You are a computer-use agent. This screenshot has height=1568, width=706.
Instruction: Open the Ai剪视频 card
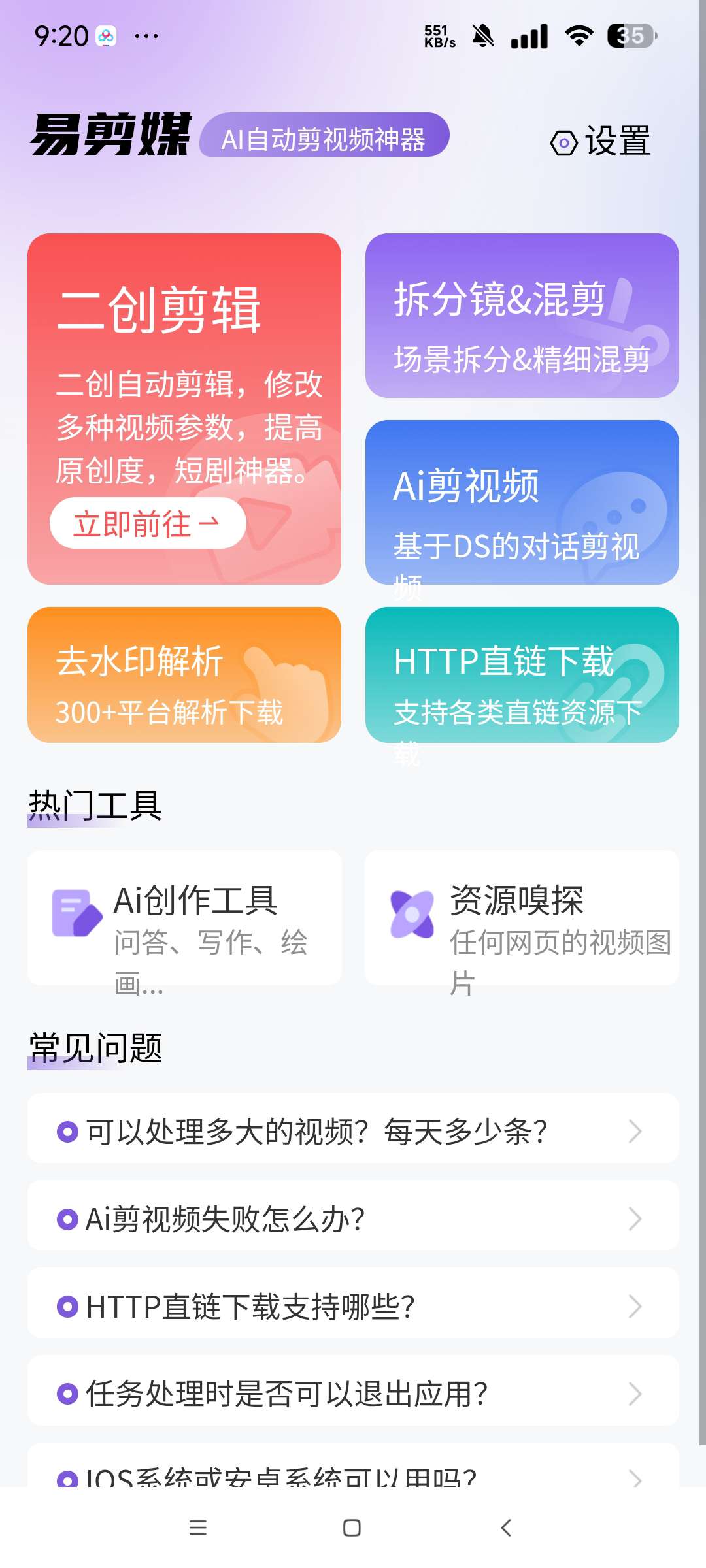click(522, 502)
